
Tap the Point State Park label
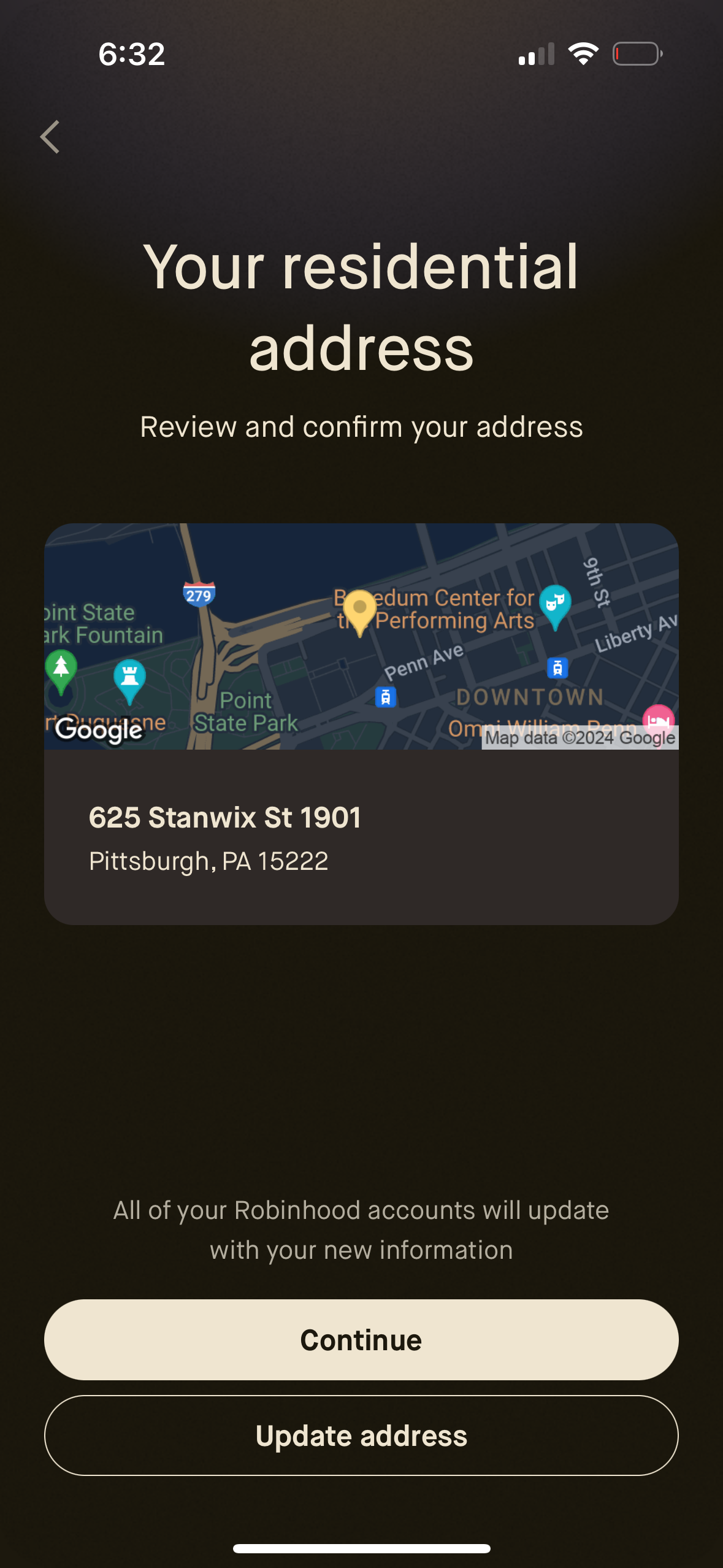(245, 712)
